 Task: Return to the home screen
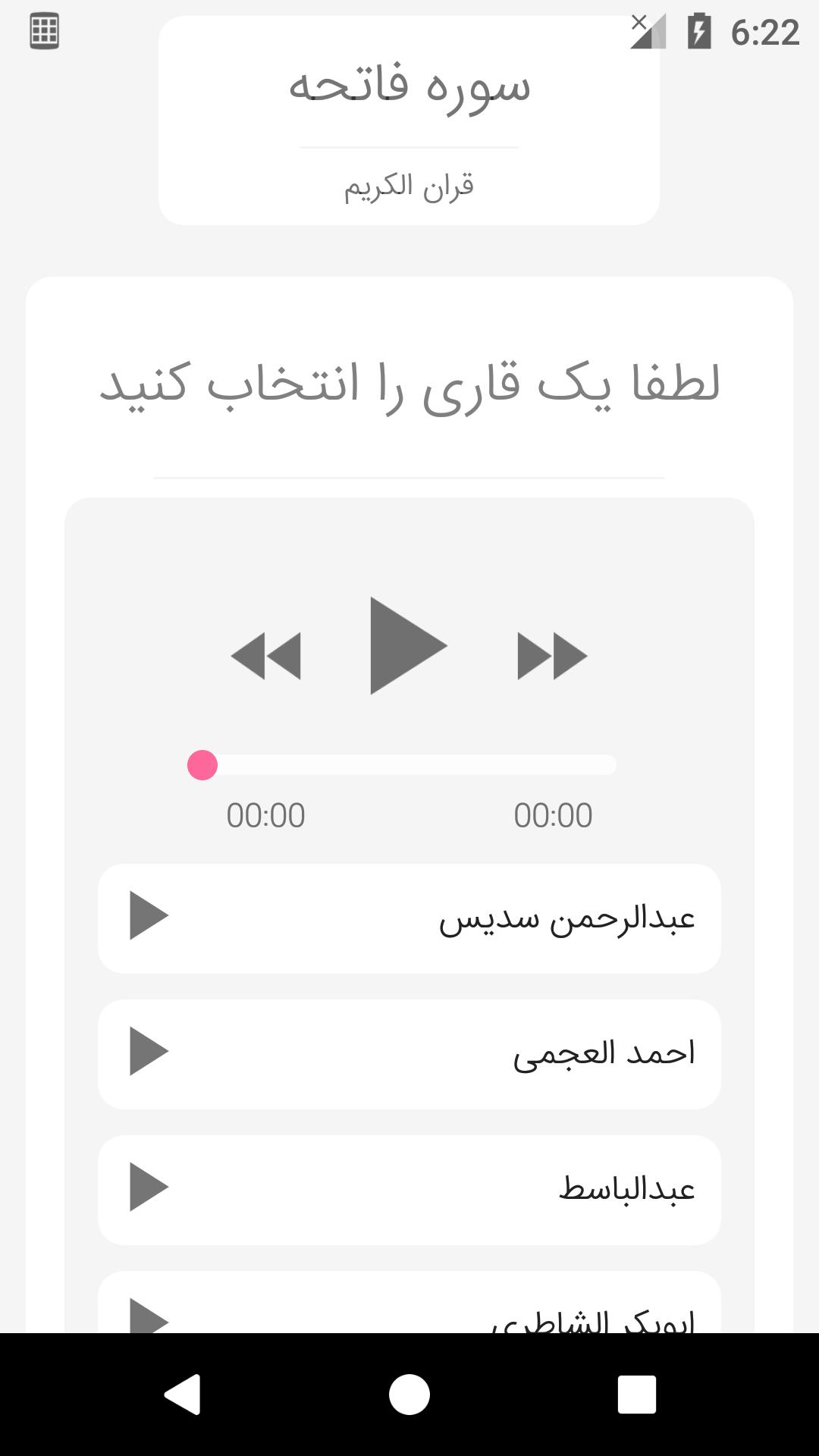[409, 1395]
